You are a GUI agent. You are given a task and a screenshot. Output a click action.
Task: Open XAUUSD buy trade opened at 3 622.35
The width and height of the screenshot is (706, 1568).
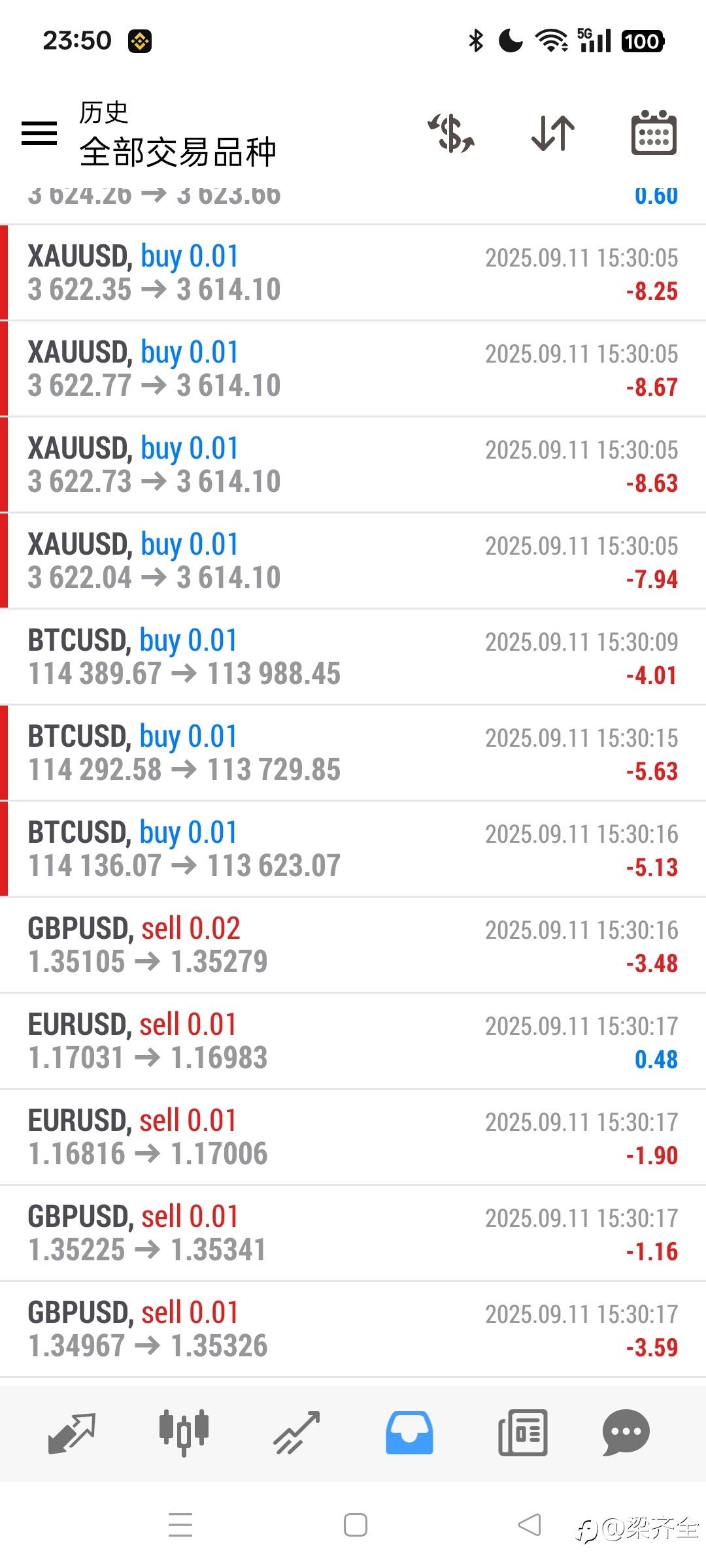pos(353,272)
